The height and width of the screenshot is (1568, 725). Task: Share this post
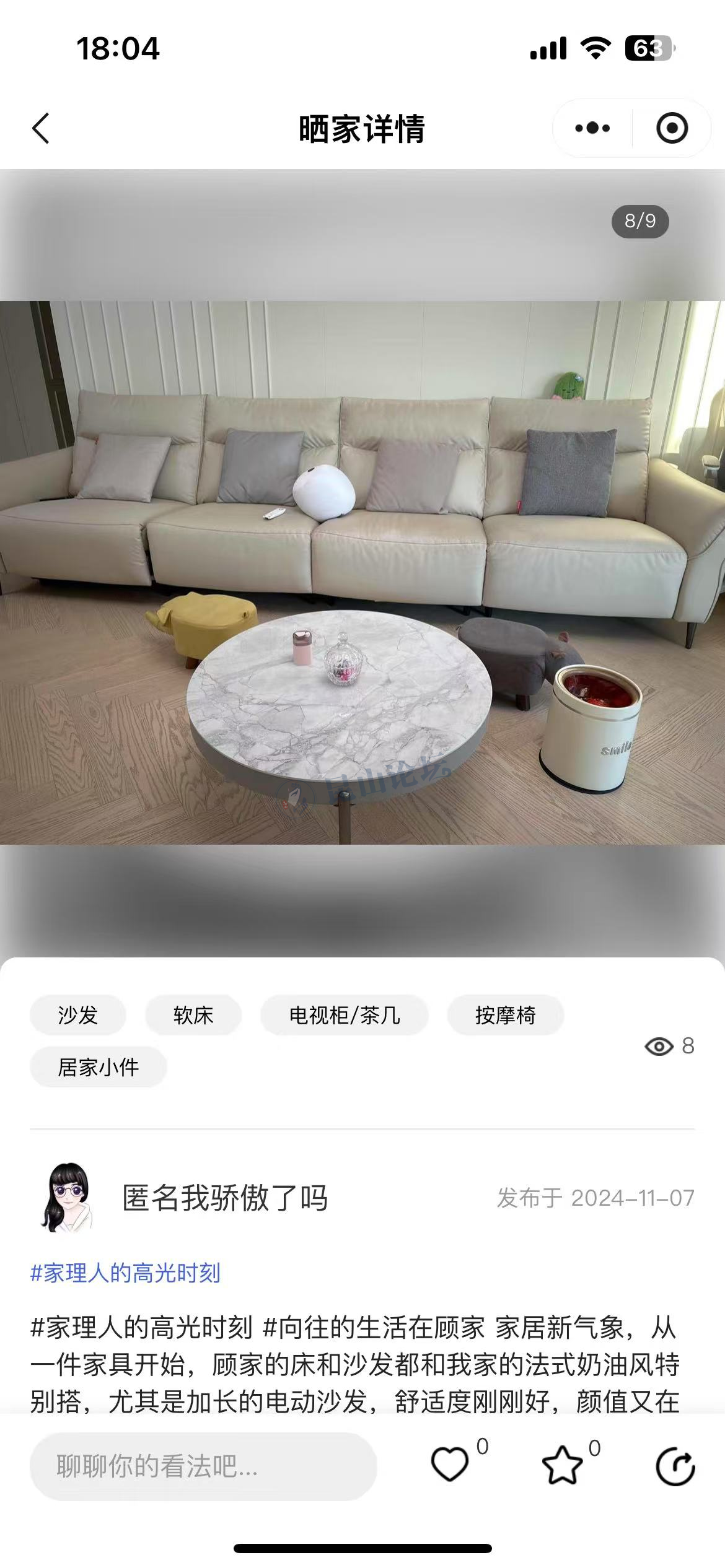point(675,1466)
